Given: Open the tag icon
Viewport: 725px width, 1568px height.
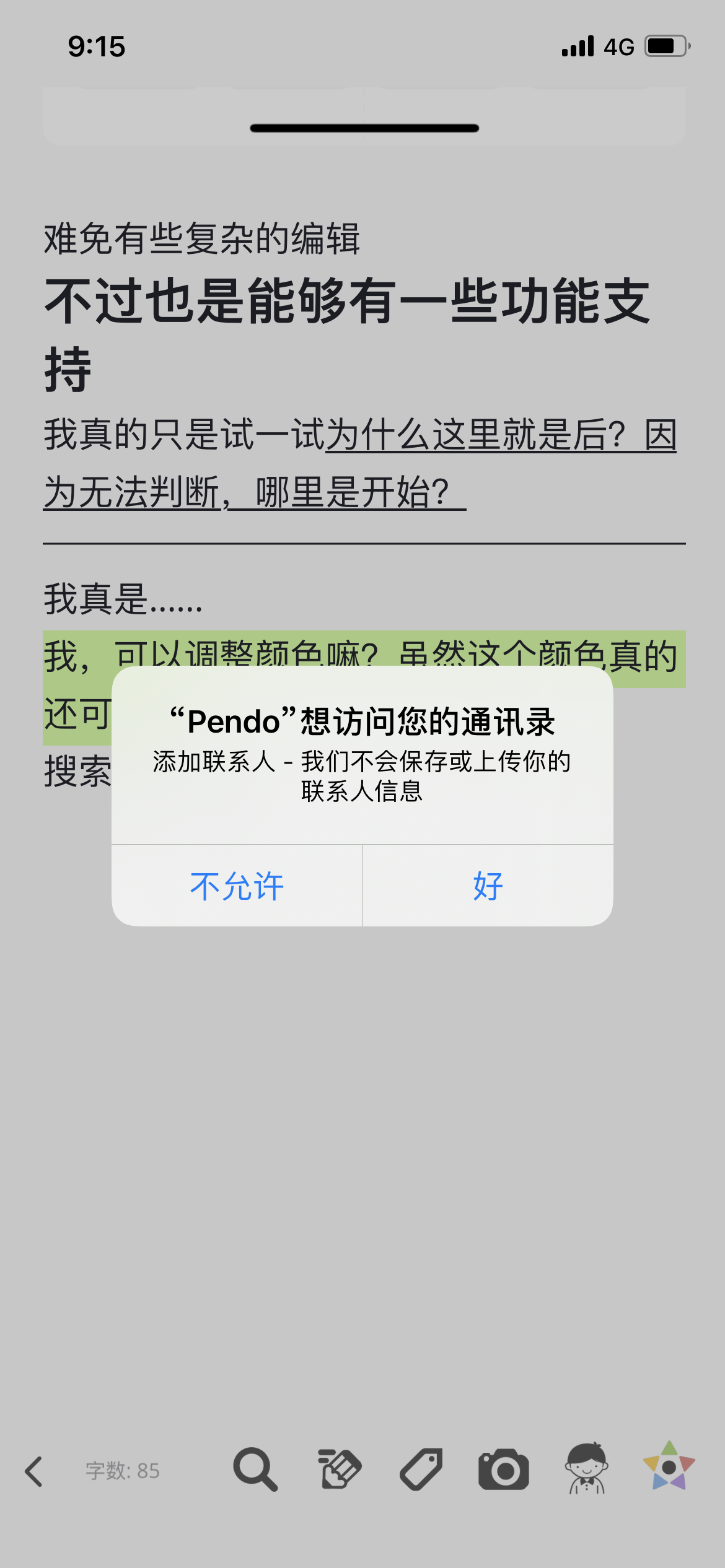Looking at the screenshot, I should 421,1469.
